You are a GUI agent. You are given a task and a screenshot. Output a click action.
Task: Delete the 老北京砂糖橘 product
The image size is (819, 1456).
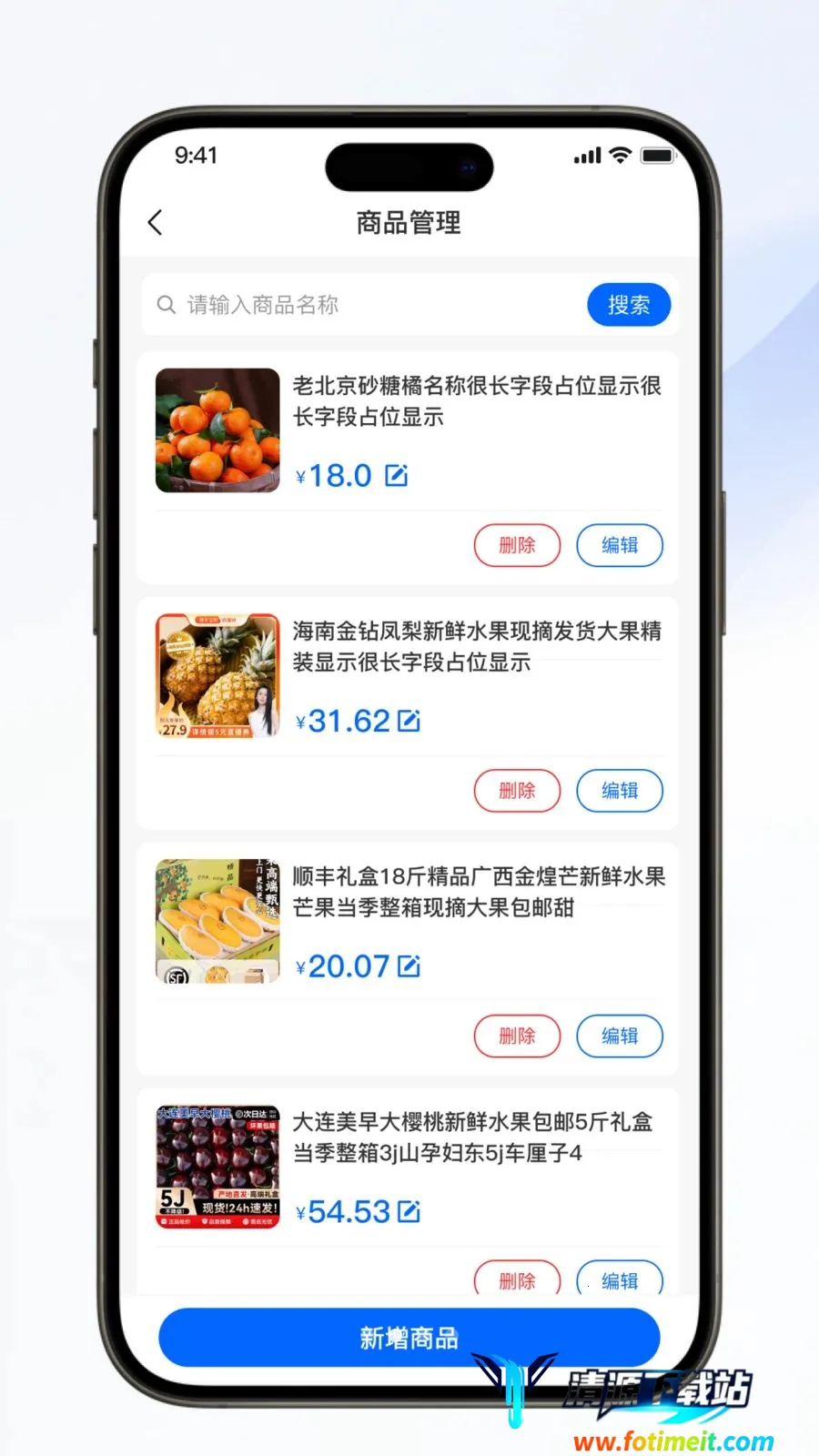(x=517, y=545)
